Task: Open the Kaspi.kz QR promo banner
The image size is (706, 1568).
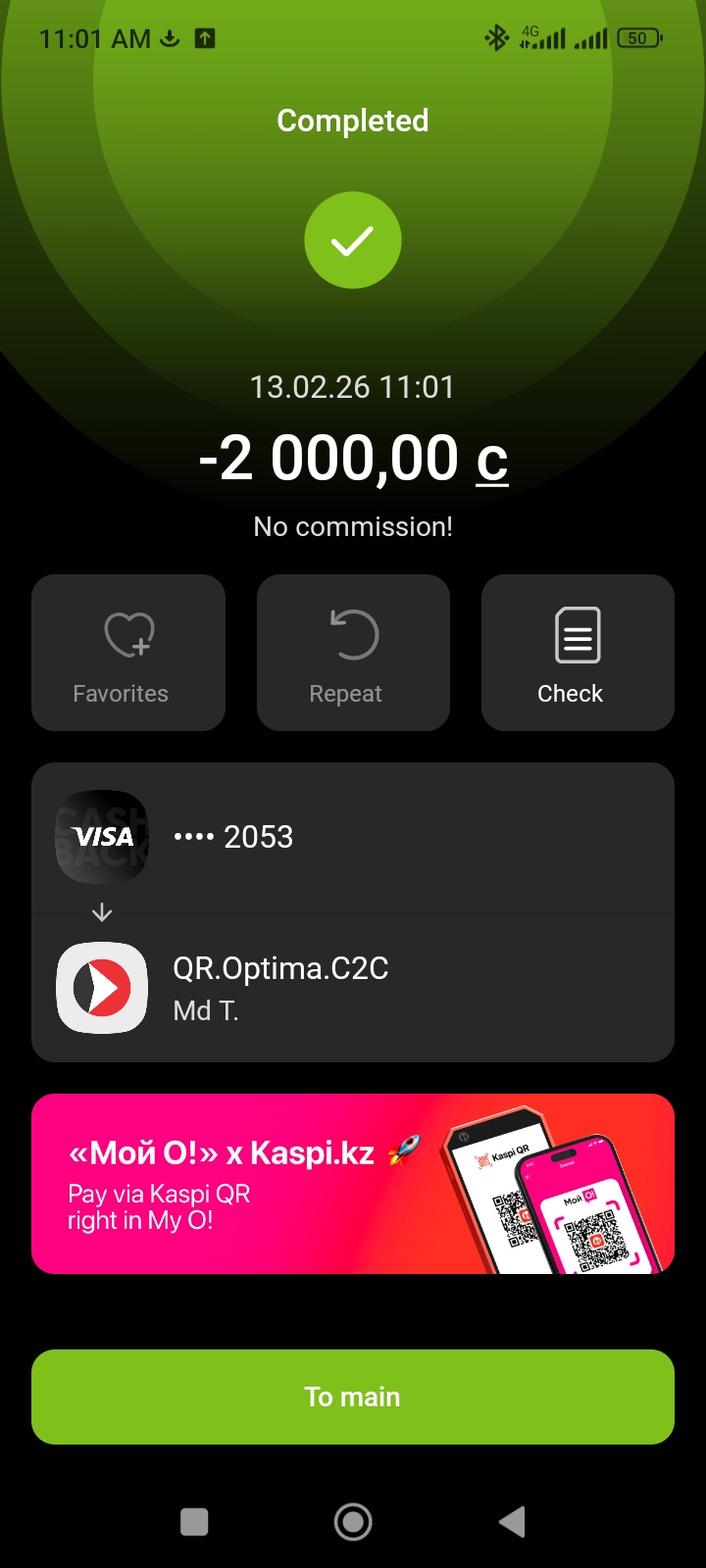Action: 353,1184
